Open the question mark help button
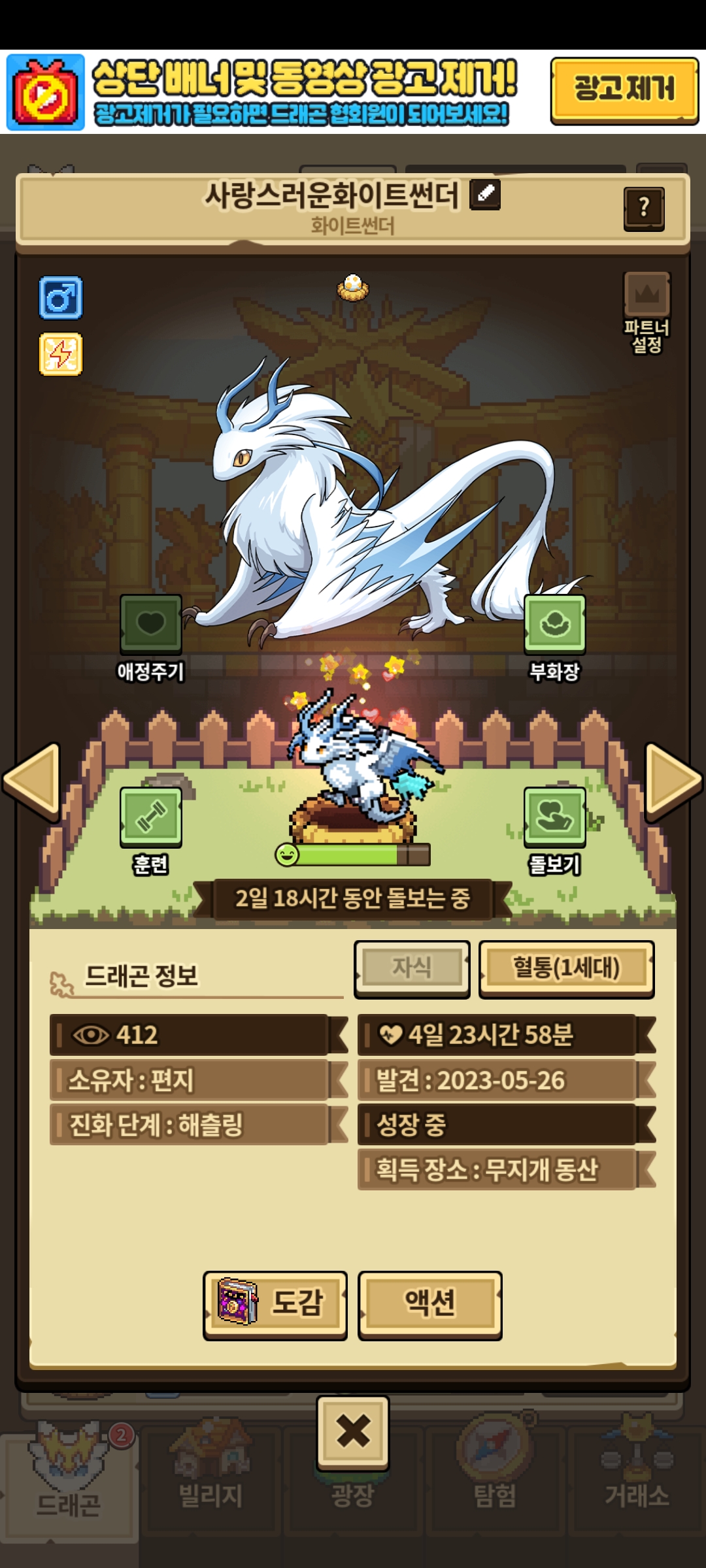The width and height of the screenshot is (706, 1568). [x=644, y=208]
